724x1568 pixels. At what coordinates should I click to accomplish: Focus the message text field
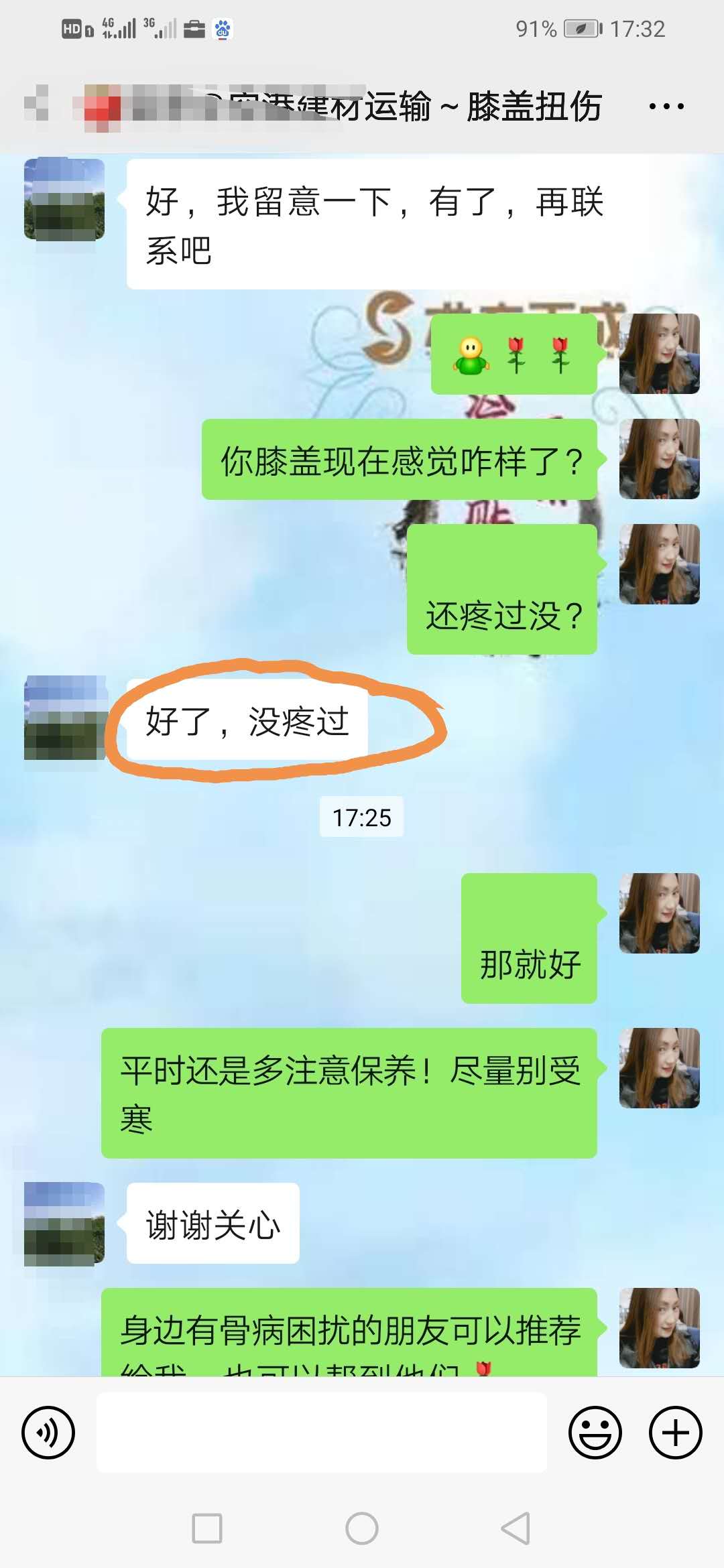click(322, 1433)
